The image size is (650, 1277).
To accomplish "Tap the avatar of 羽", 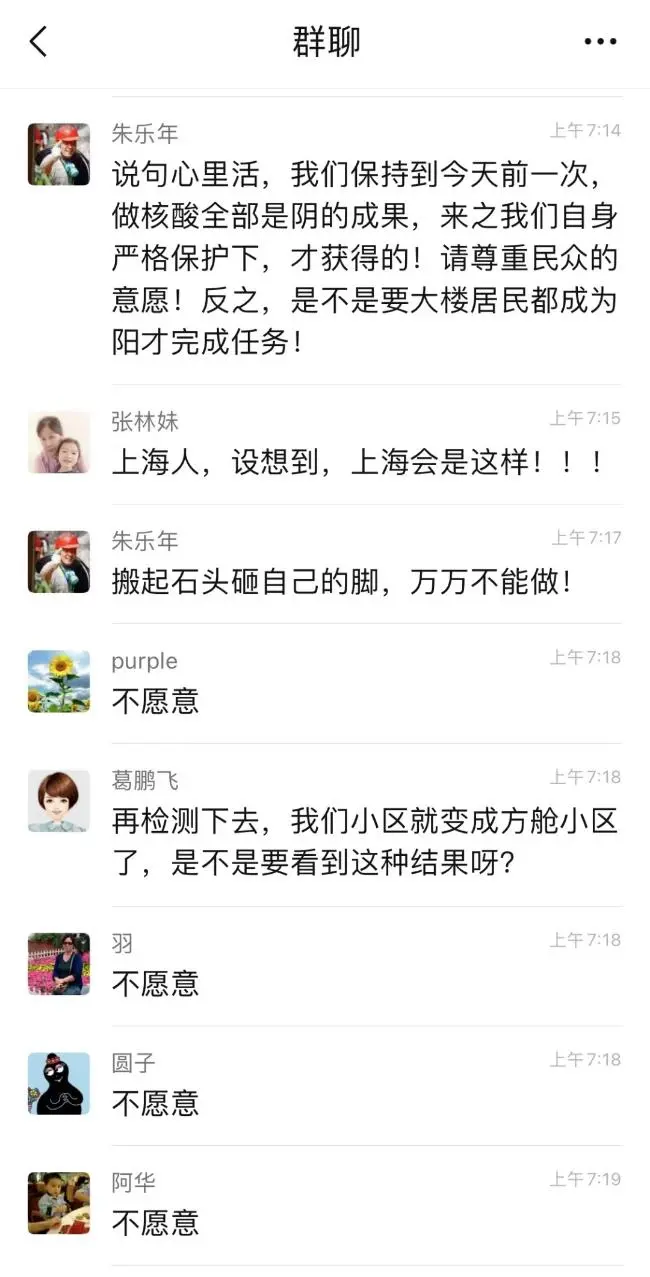I will [58, 964].
